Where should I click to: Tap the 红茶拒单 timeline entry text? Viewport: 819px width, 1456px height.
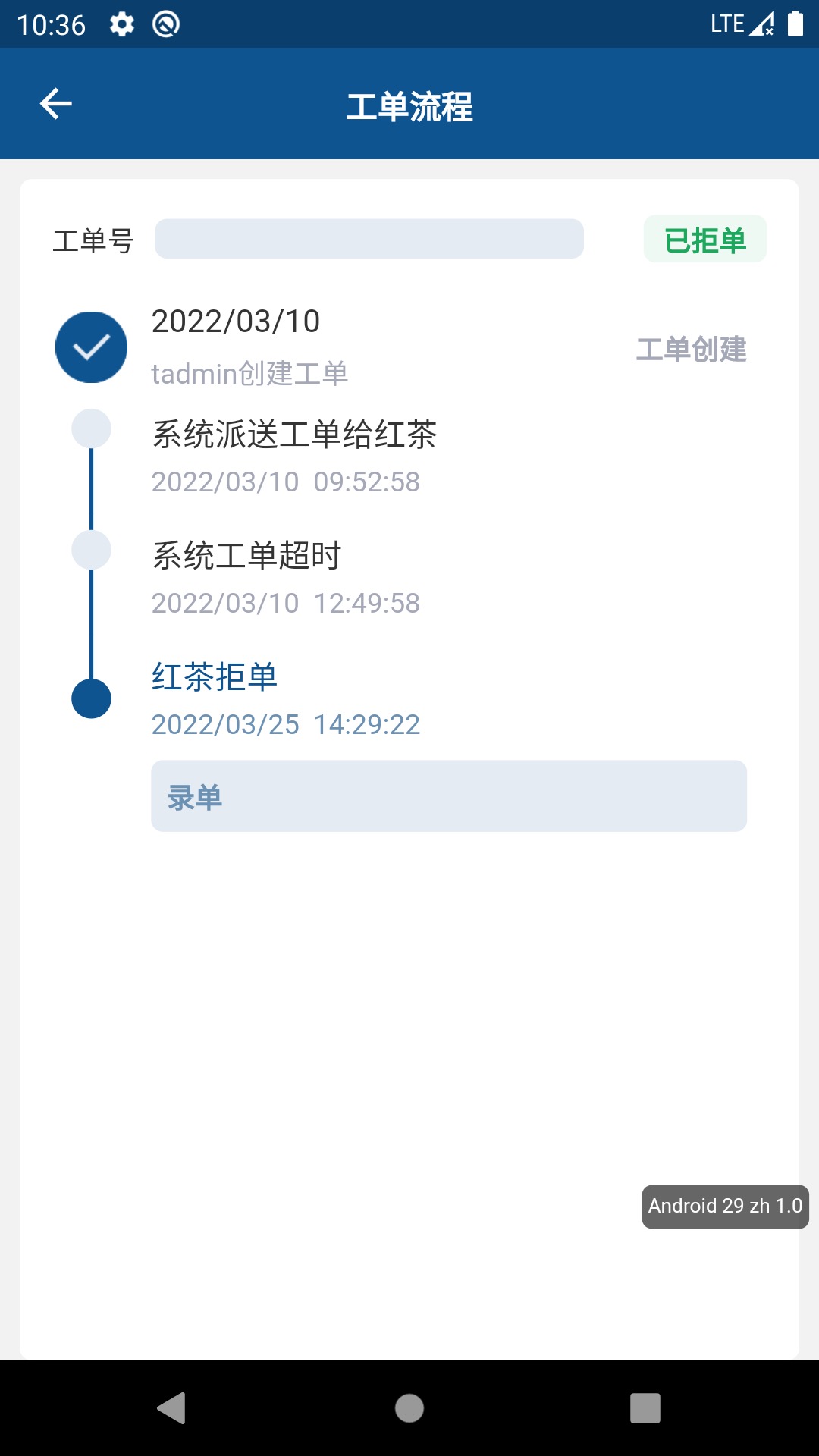pos(215,677)
